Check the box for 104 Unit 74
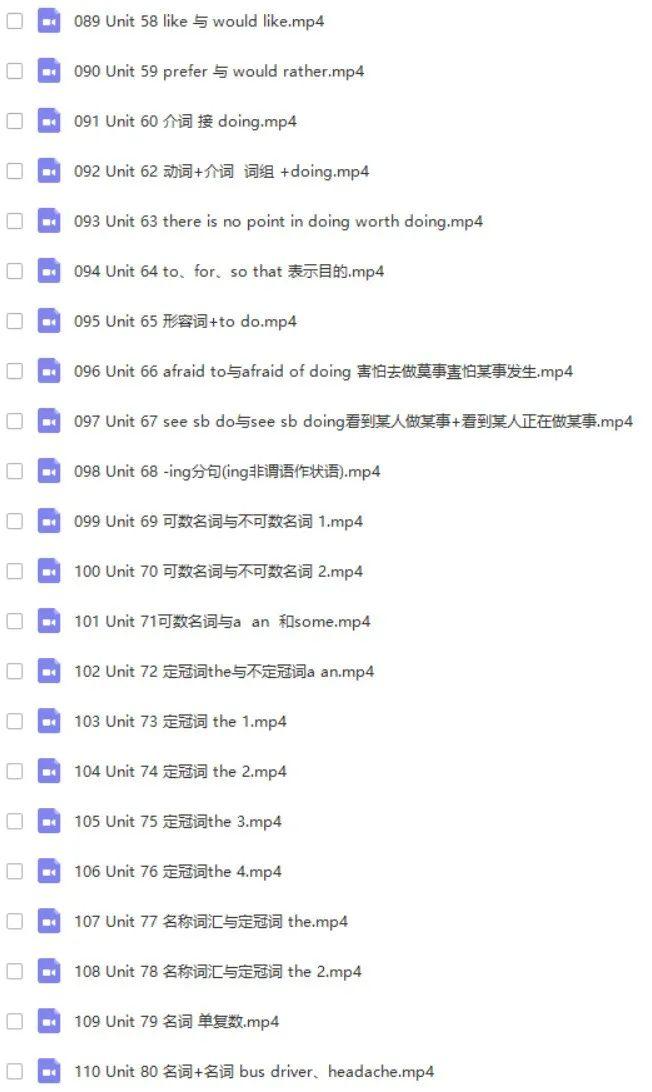Viewport: 652px width, 1092px height. (x=14, y=771)
